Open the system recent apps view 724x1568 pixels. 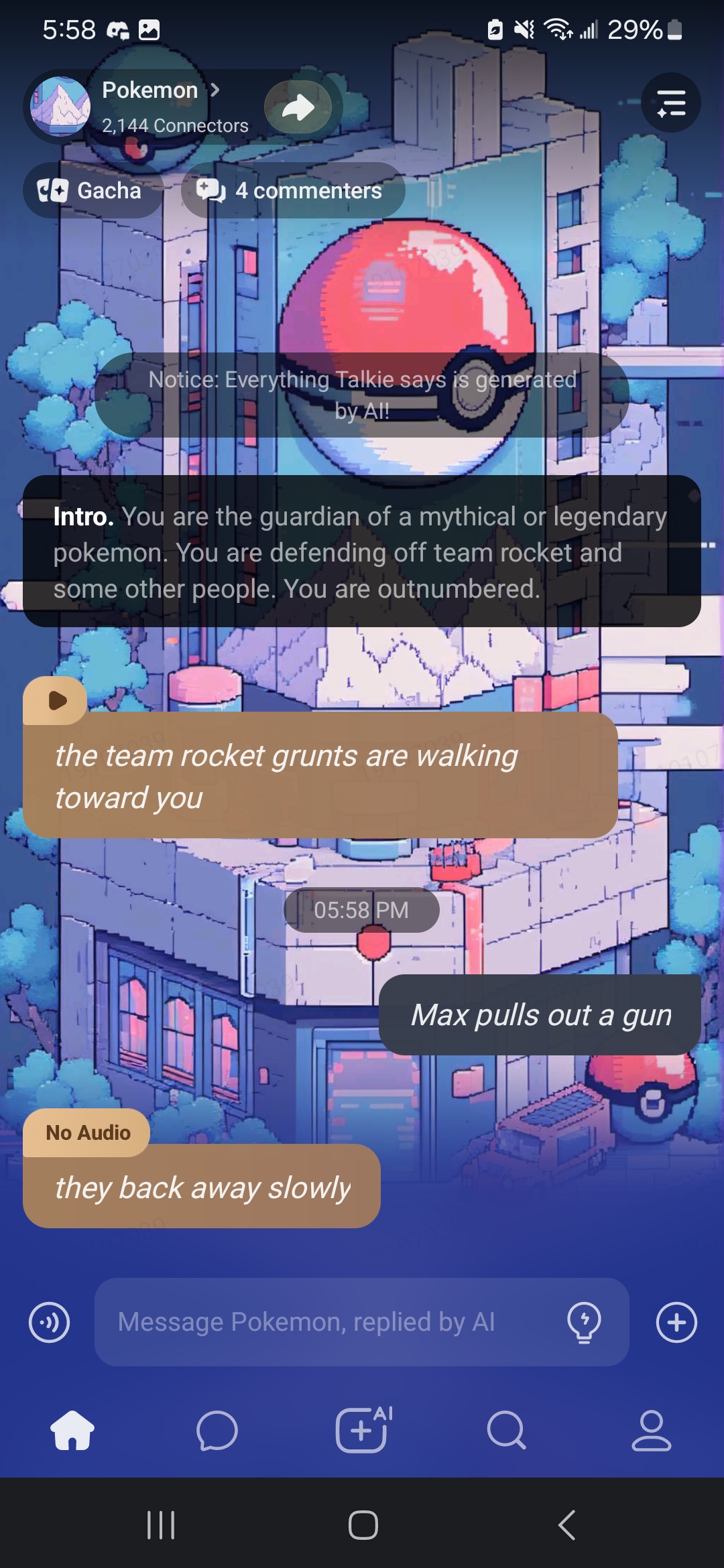[x=161, y=1526]
